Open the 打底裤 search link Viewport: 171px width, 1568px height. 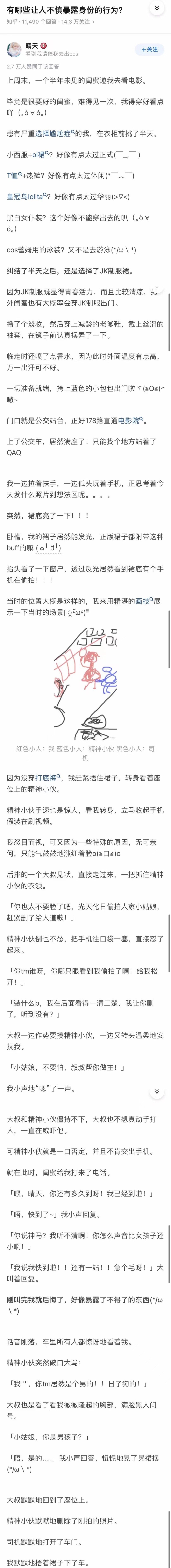[47, 777]
